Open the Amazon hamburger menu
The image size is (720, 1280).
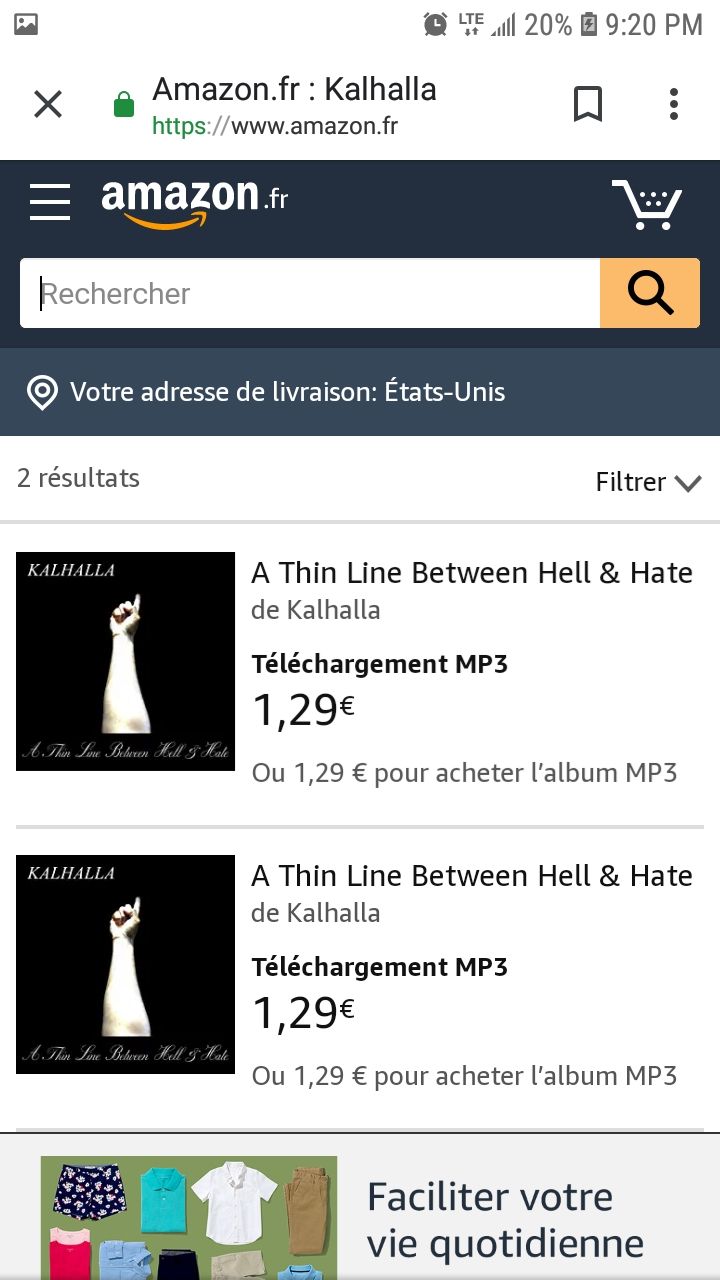(50, 202)
